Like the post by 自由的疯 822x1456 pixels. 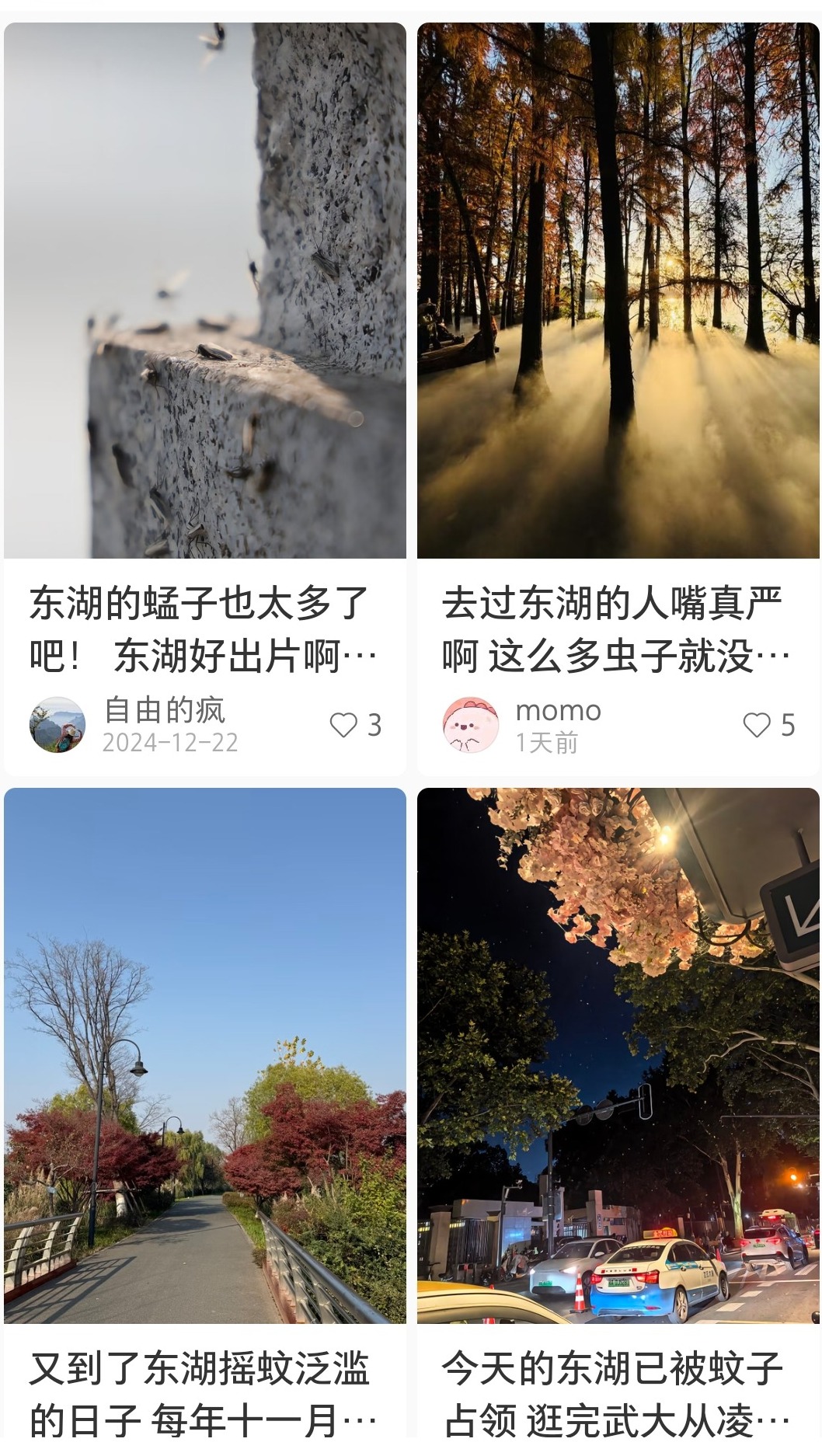click(344, 725)
